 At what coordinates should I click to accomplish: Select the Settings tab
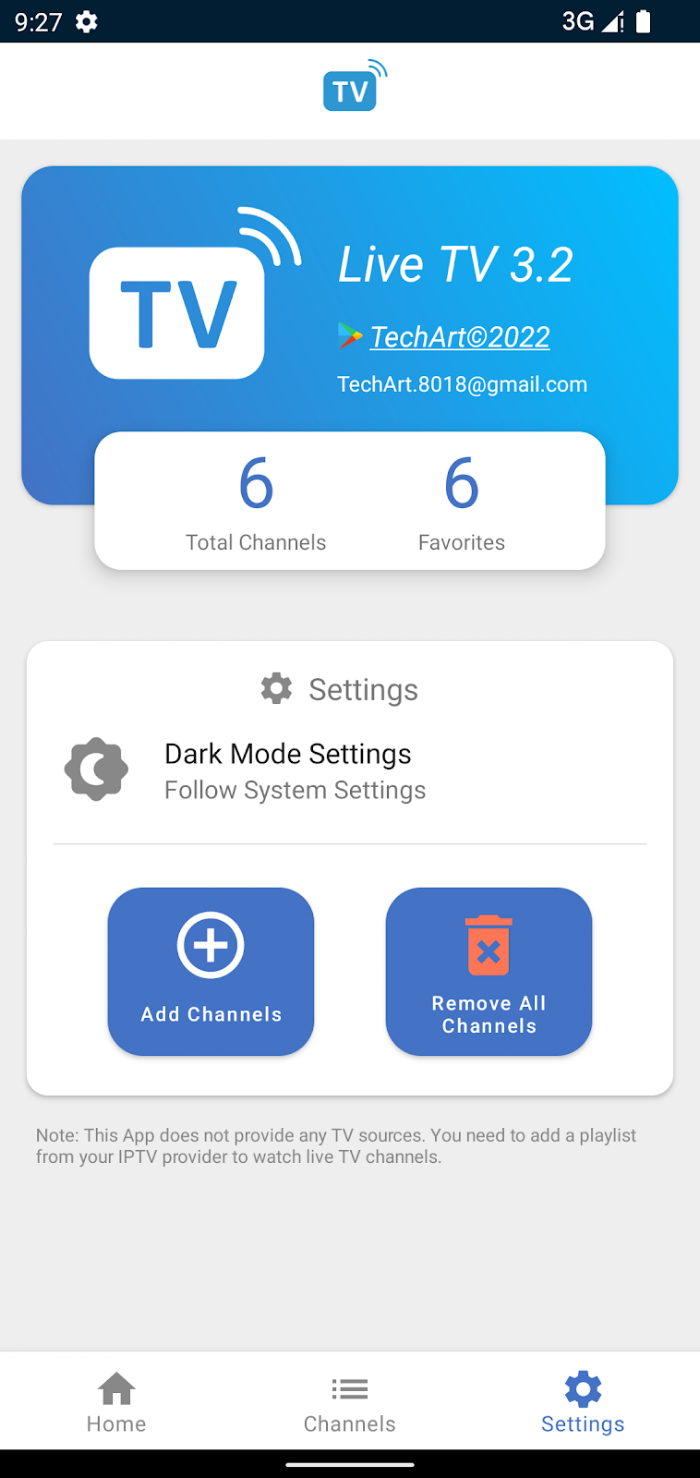pos(583,1402)
